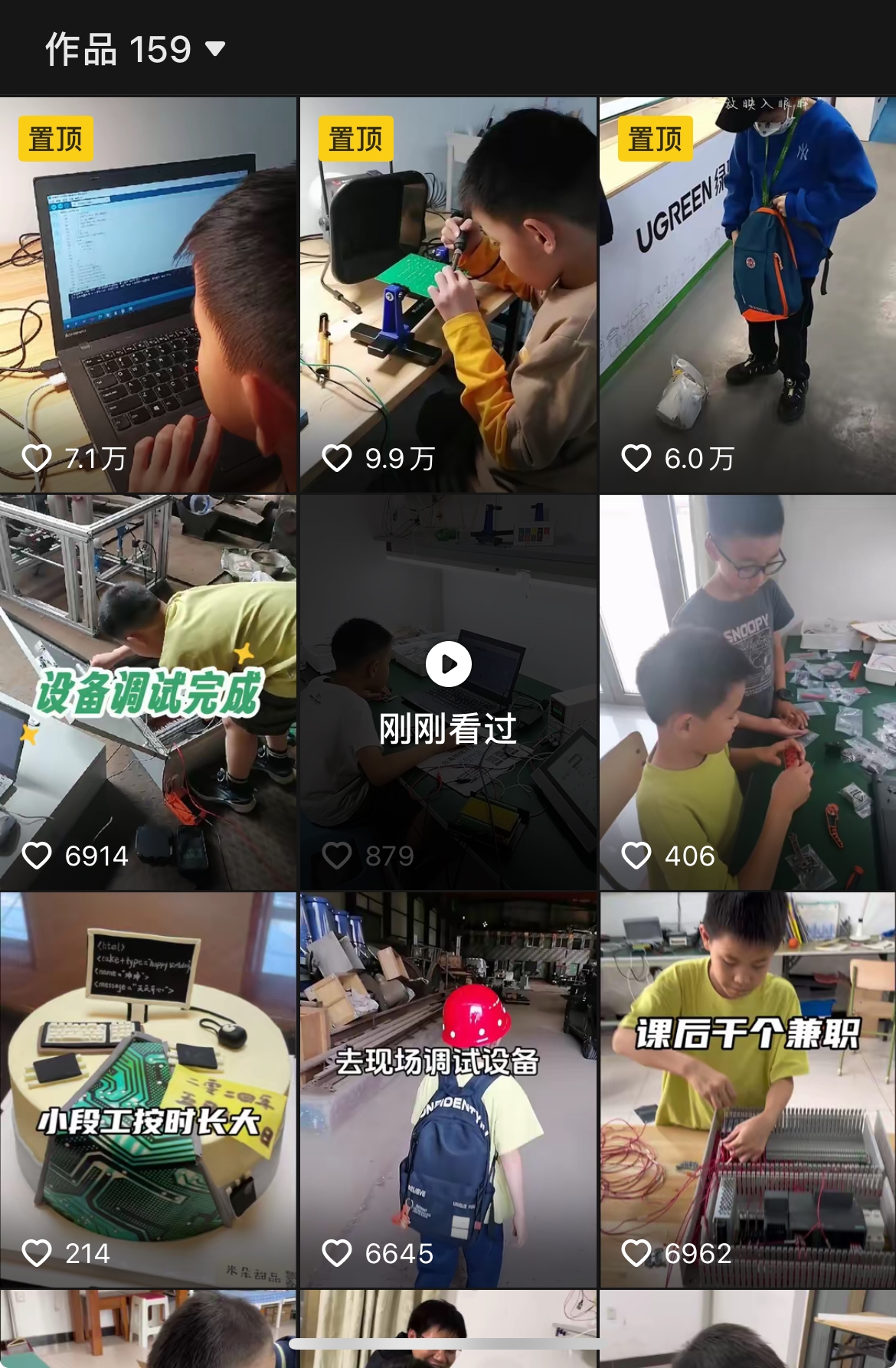Image resolution: width=896 pixels, height=1368 pixels.
Task: Open pinned soldering video with 9.9万 likes
Action: click(448, 295)
